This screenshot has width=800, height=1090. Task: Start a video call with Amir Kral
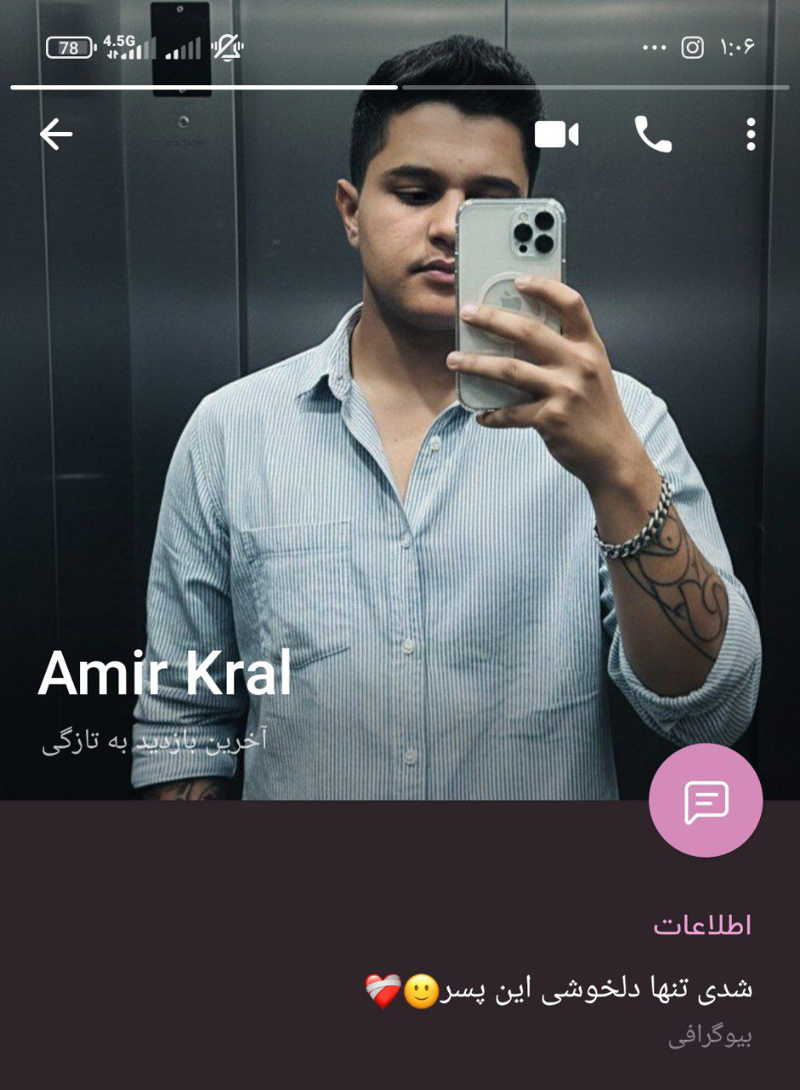click(556, 134)
